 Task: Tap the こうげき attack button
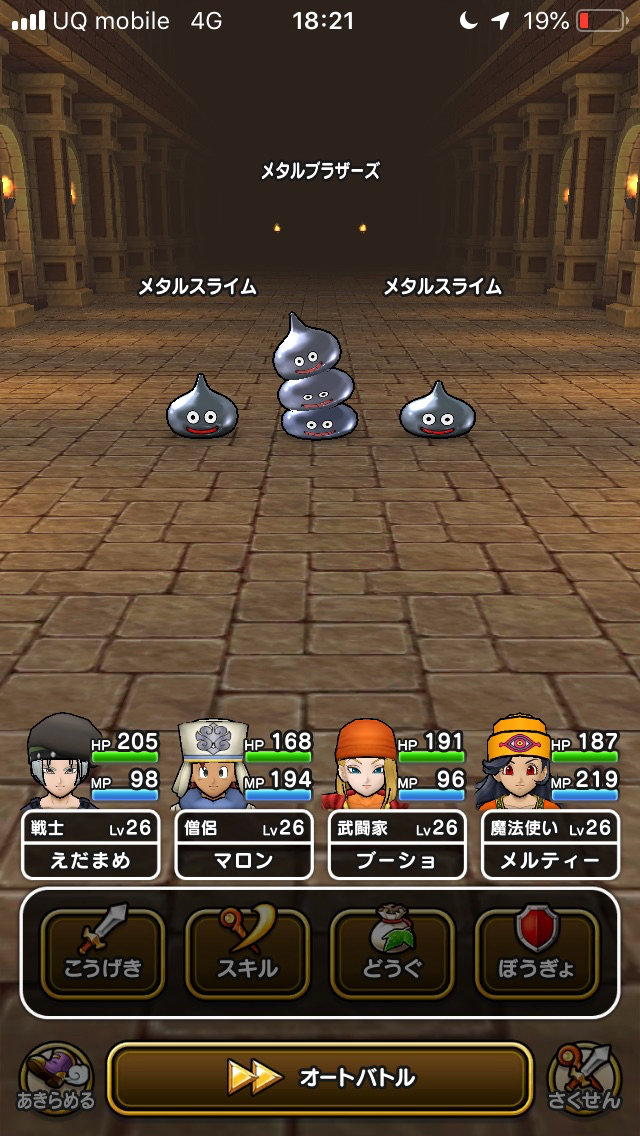pos(103,952)
